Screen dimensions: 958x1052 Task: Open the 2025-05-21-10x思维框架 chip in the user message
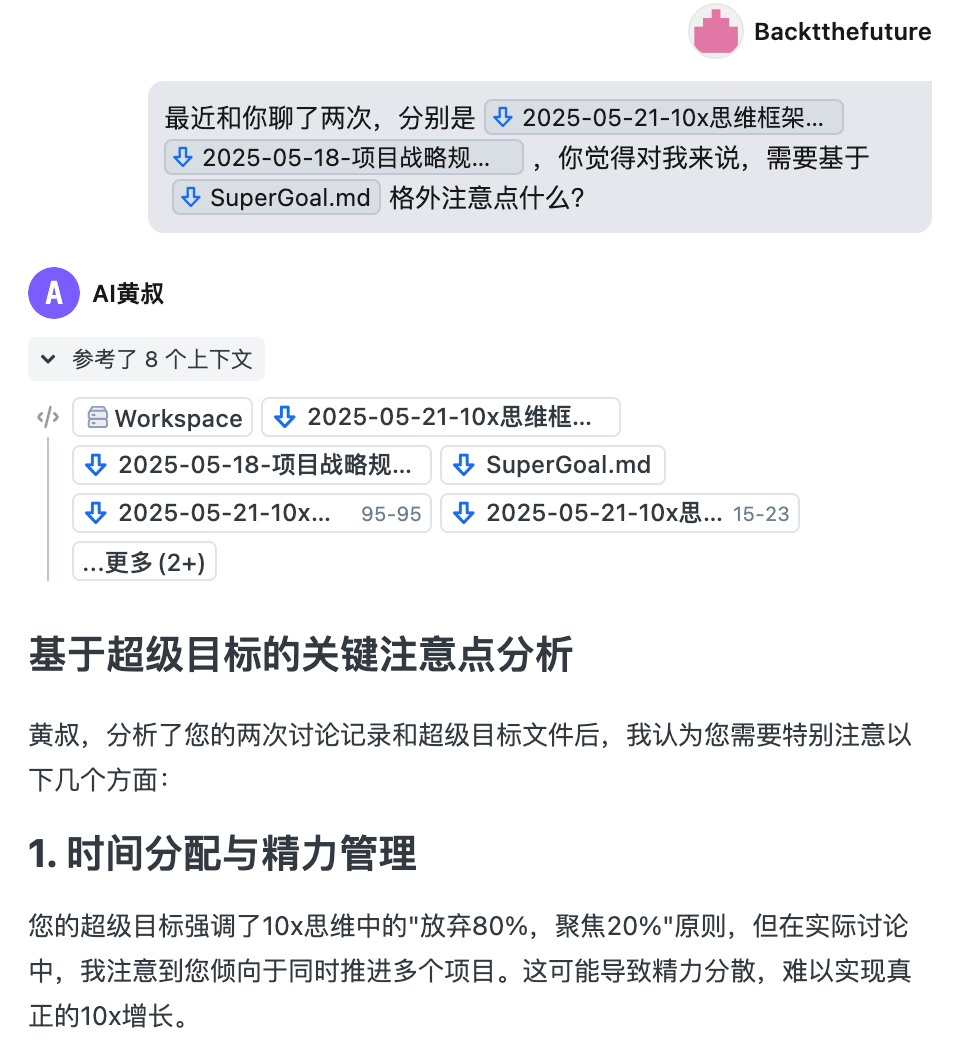664,118
